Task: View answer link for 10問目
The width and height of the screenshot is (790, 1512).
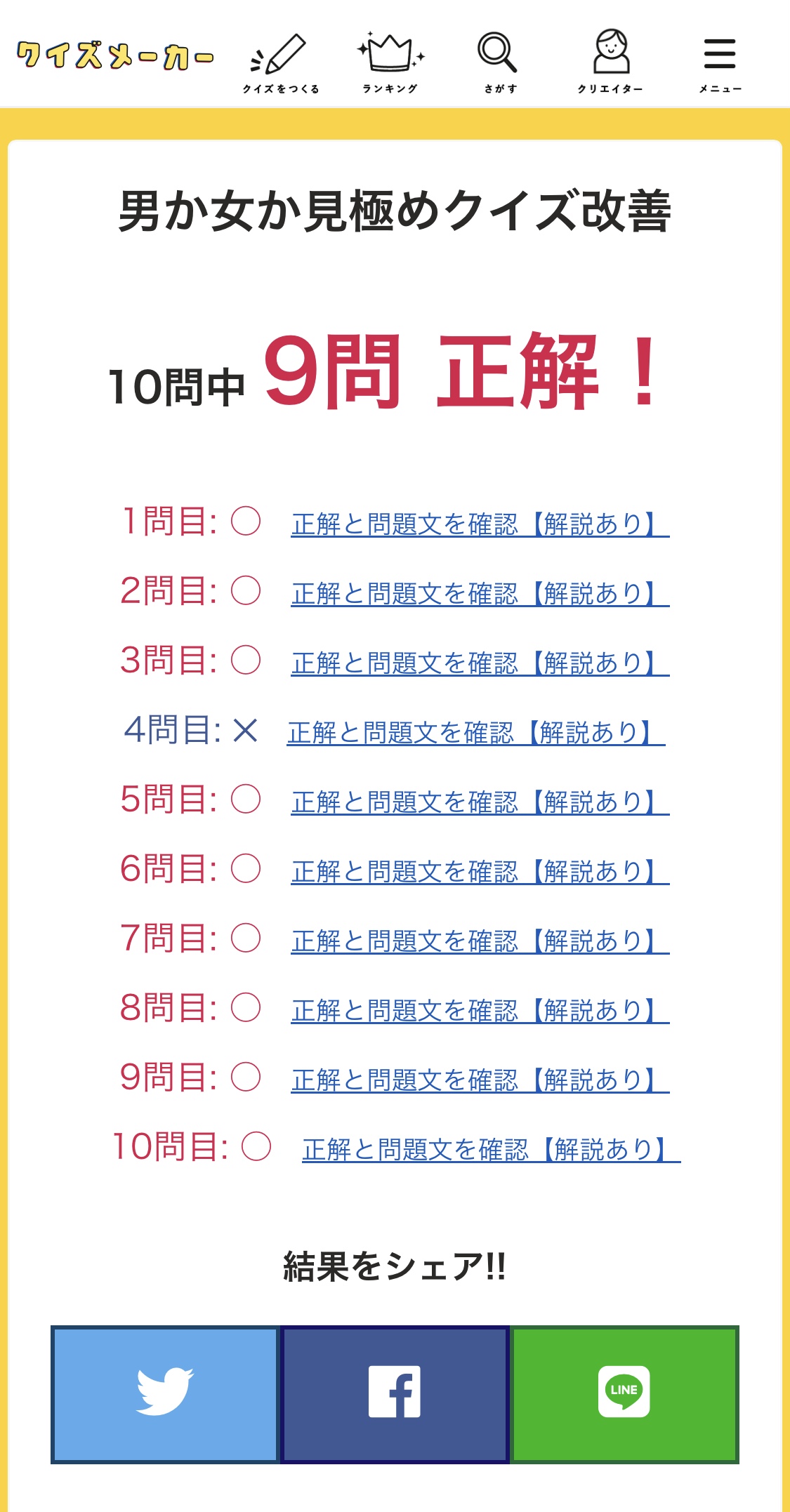Action: pyautogui.click(x=492, y=1149)
